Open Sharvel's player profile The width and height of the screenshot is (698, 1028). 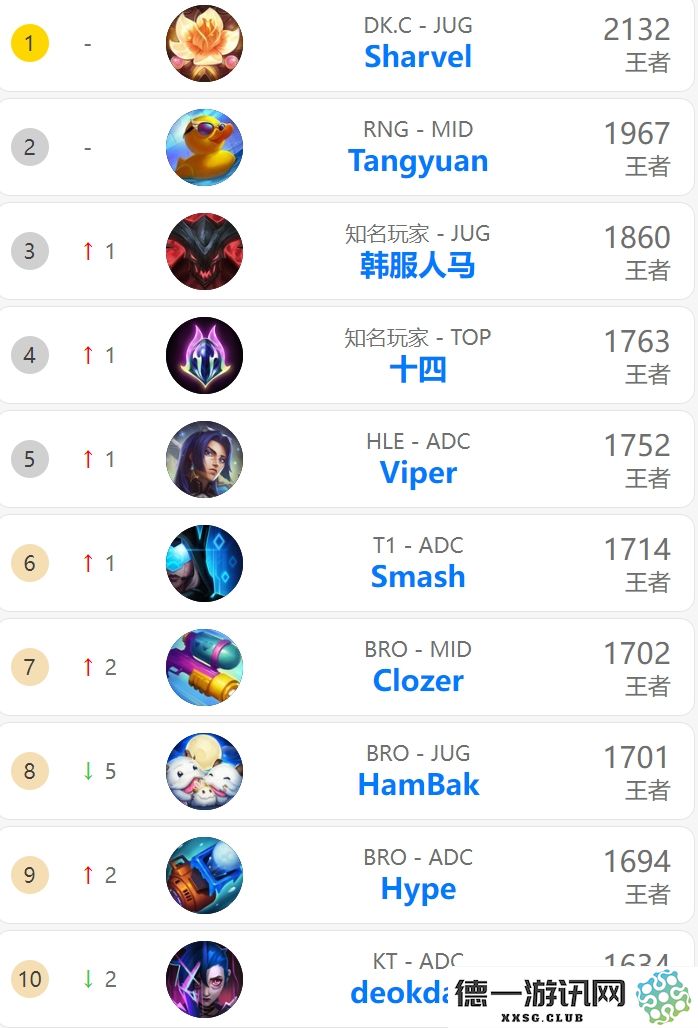pyautogui.click(x=418, y=57)
